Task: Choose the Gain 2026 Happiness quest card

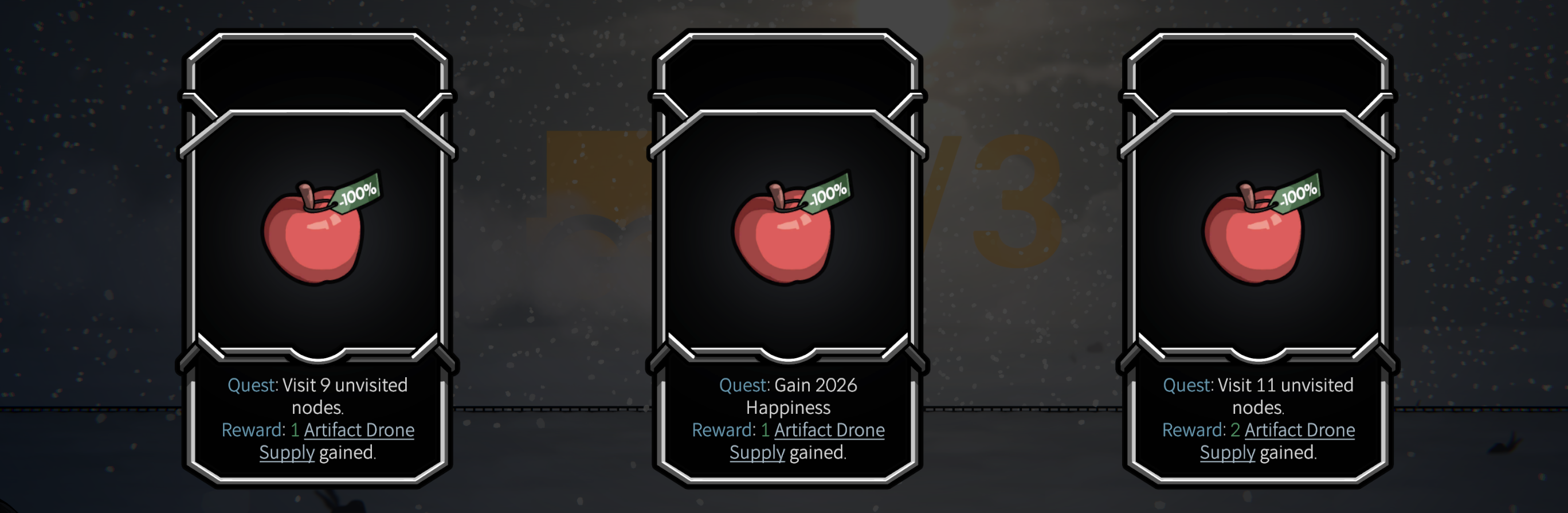Action: (x=787, y=258)
